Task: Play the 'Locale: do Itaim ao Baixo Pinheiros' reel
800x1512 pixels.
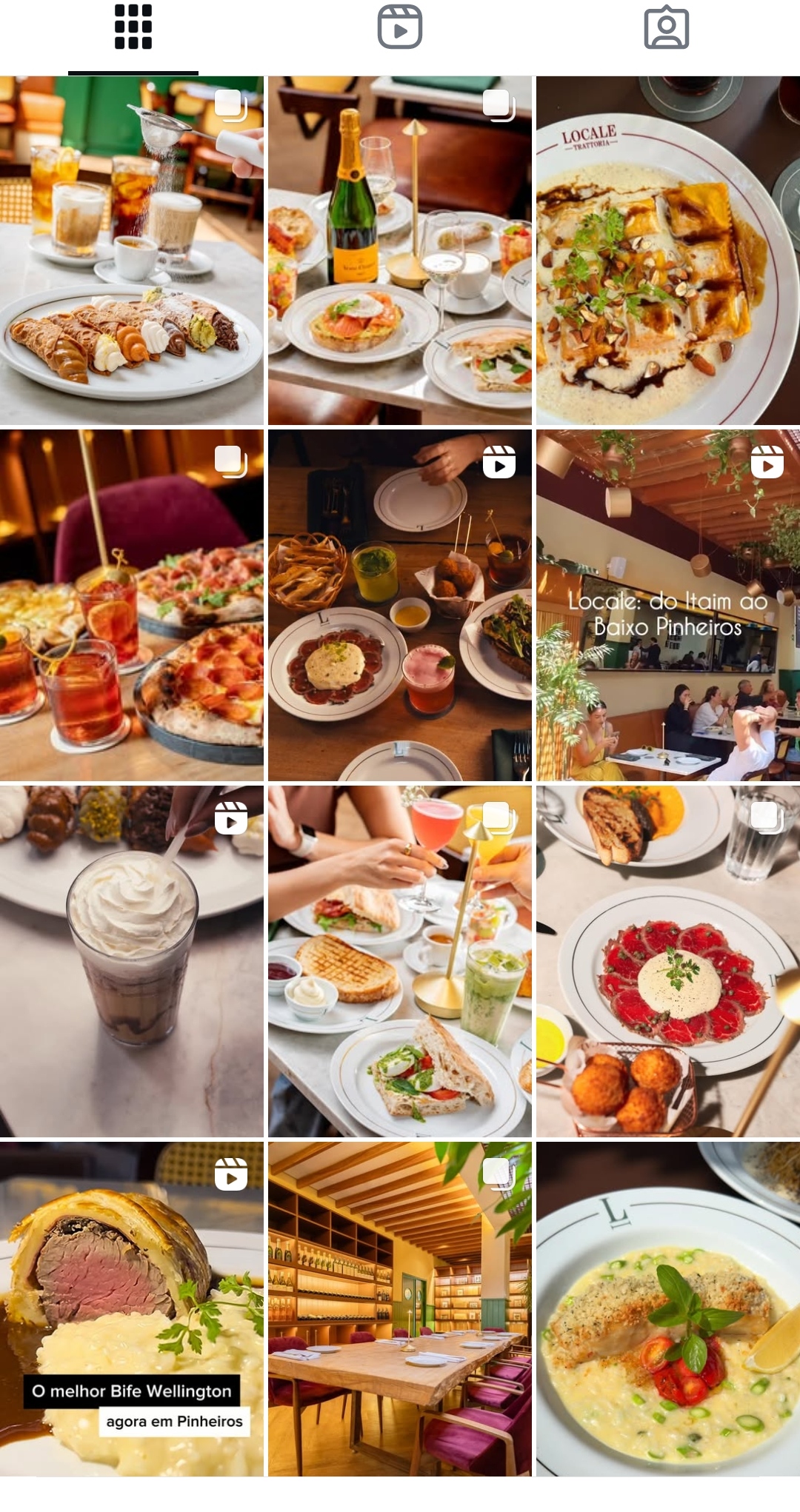Action: (668, 606)
